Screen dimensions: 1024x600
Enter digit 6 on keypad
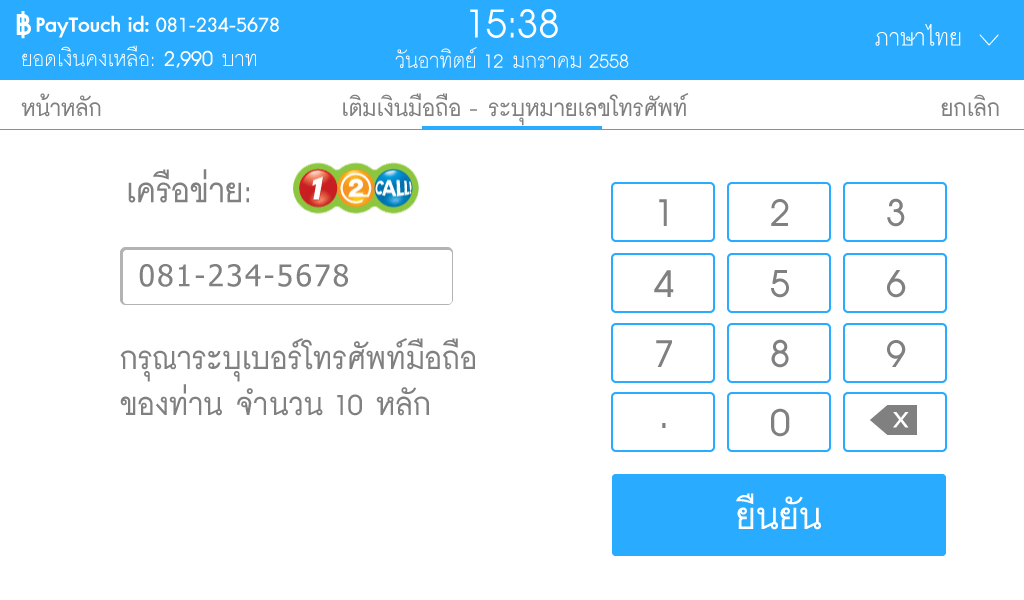[x=895, y=283]
